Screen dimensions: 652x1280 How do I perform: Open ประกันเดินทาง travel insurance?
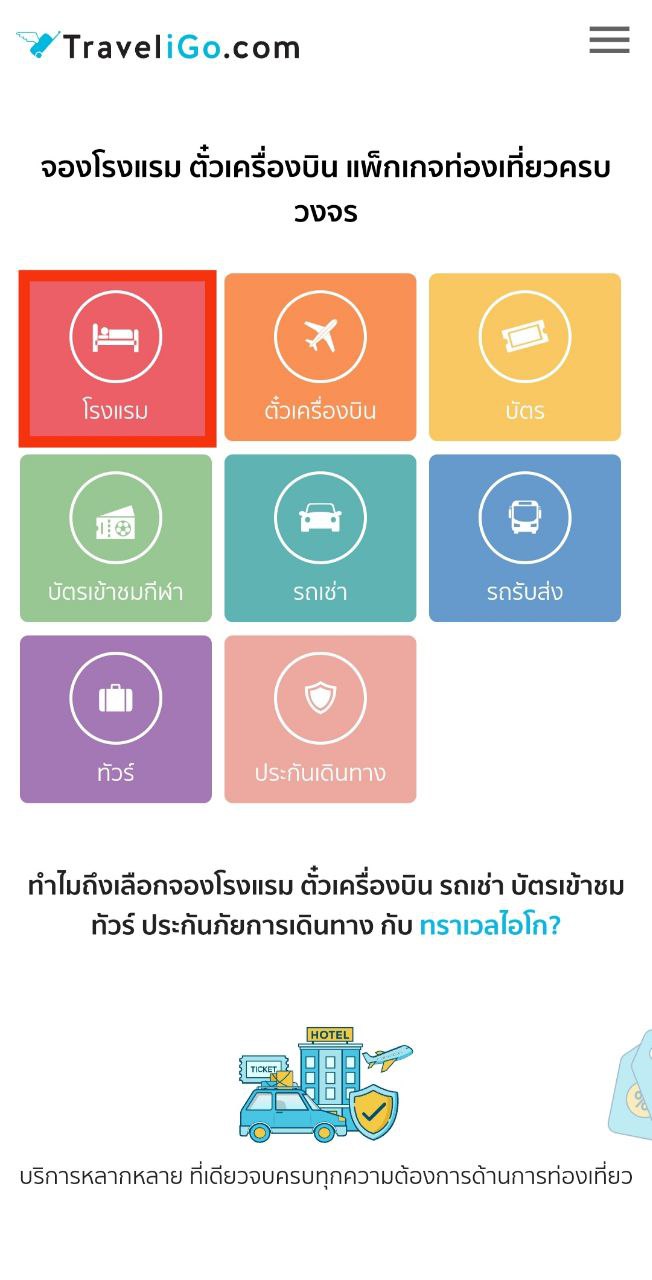coord(320,719)
